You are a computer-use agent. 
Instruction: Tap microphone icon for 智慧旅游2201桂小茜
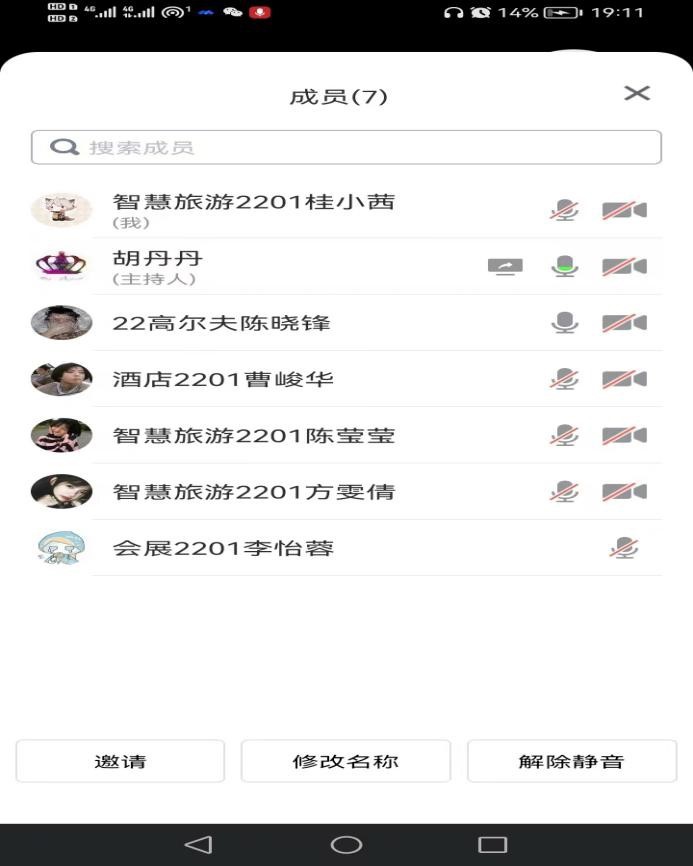tap(565, 210)
